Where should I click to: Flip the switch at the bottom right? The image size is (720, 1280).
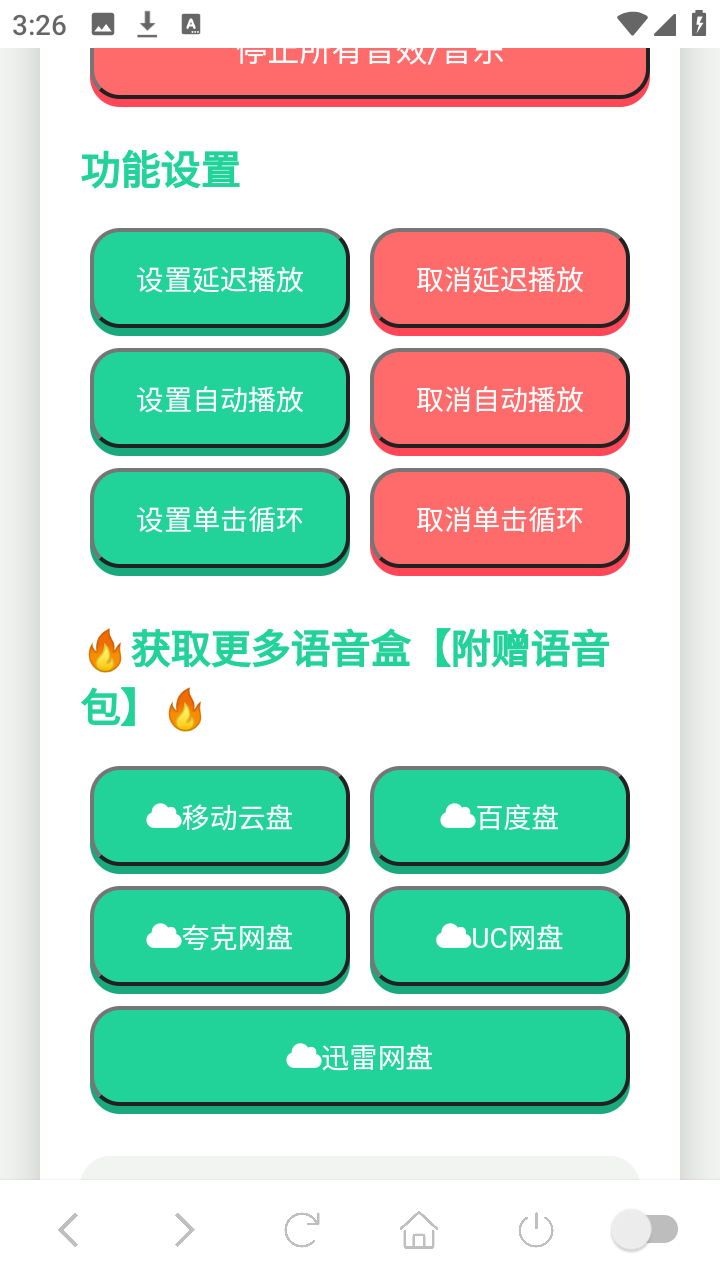645,1229
